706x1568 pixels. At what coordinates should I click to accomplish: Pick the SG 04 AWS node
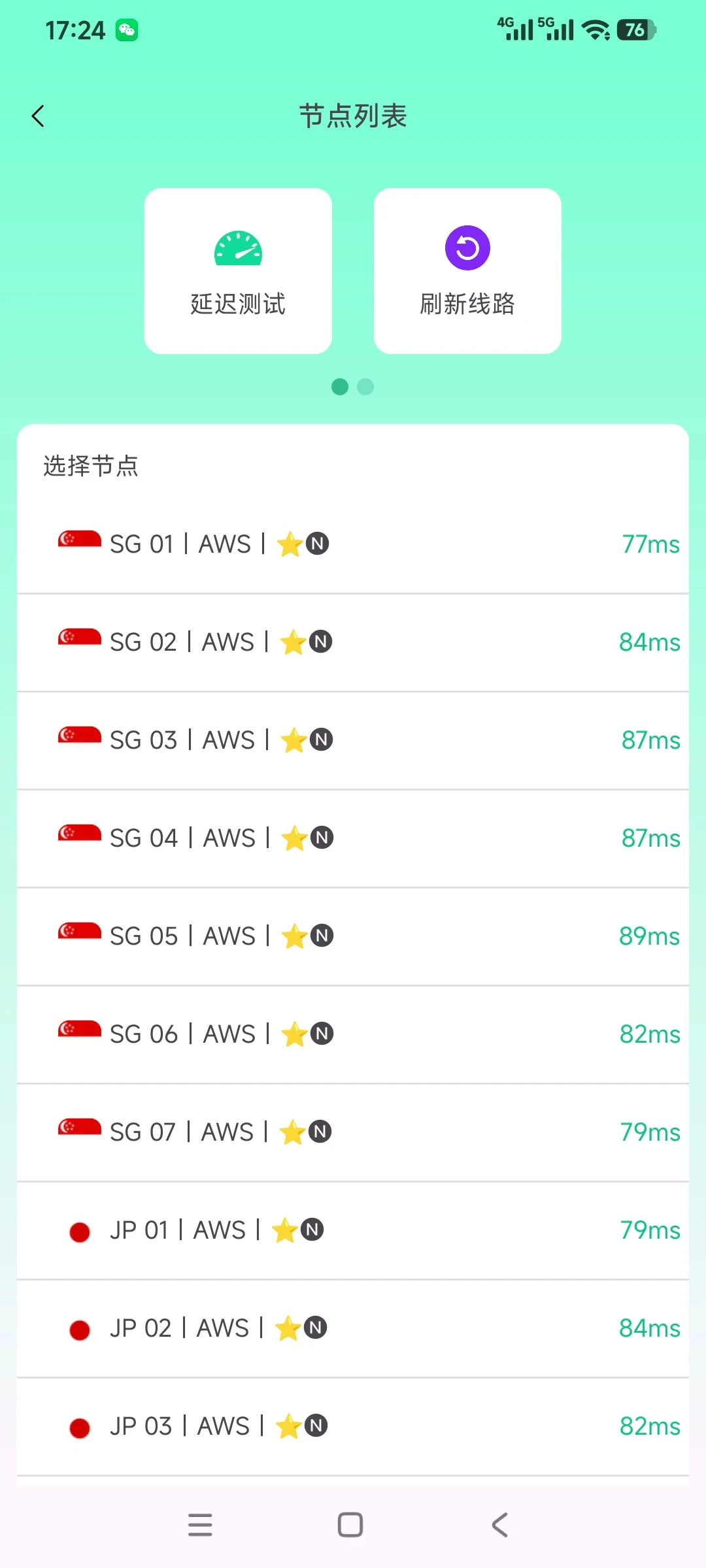[x=353, y=838]
